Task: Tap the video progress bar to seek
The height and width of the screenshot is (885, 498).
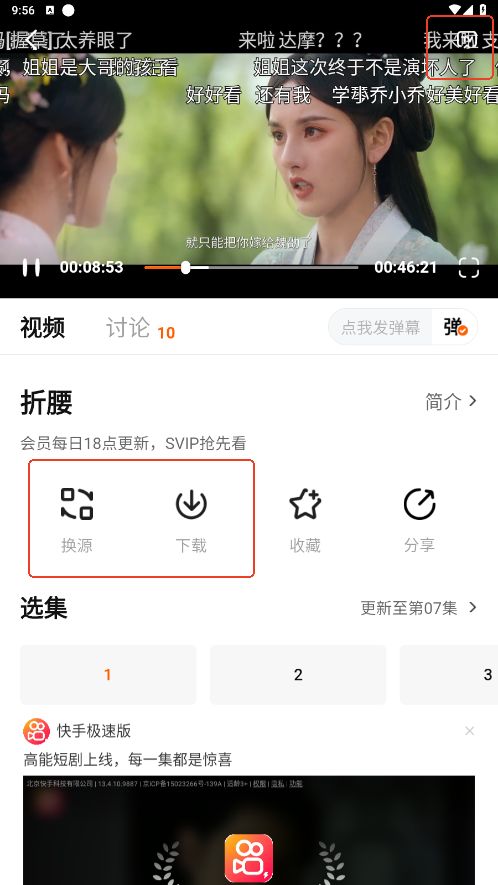Action: tap(251, 268)
